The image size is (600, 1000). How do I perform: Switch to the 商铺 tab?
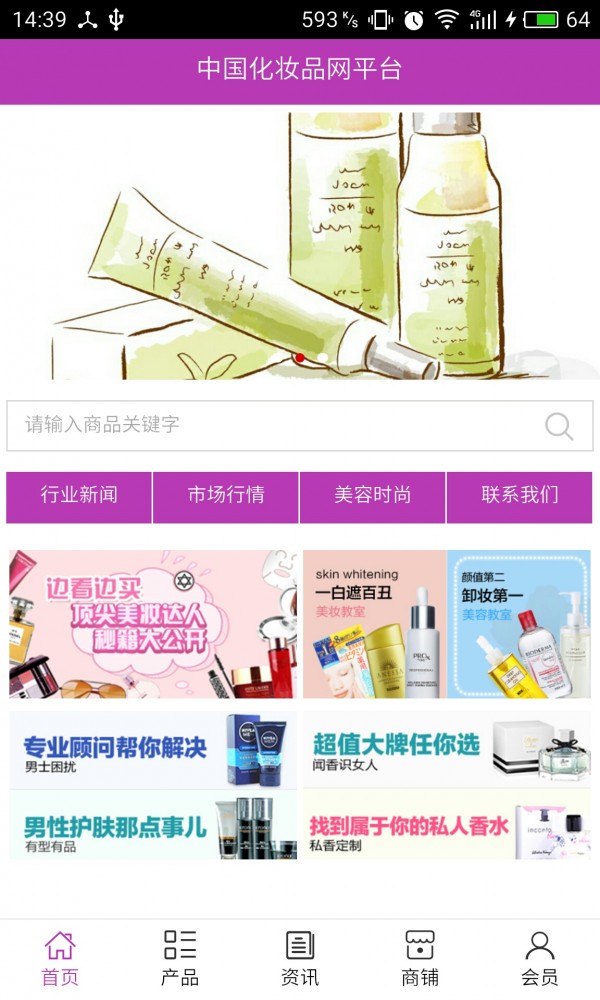click(420, 958)
